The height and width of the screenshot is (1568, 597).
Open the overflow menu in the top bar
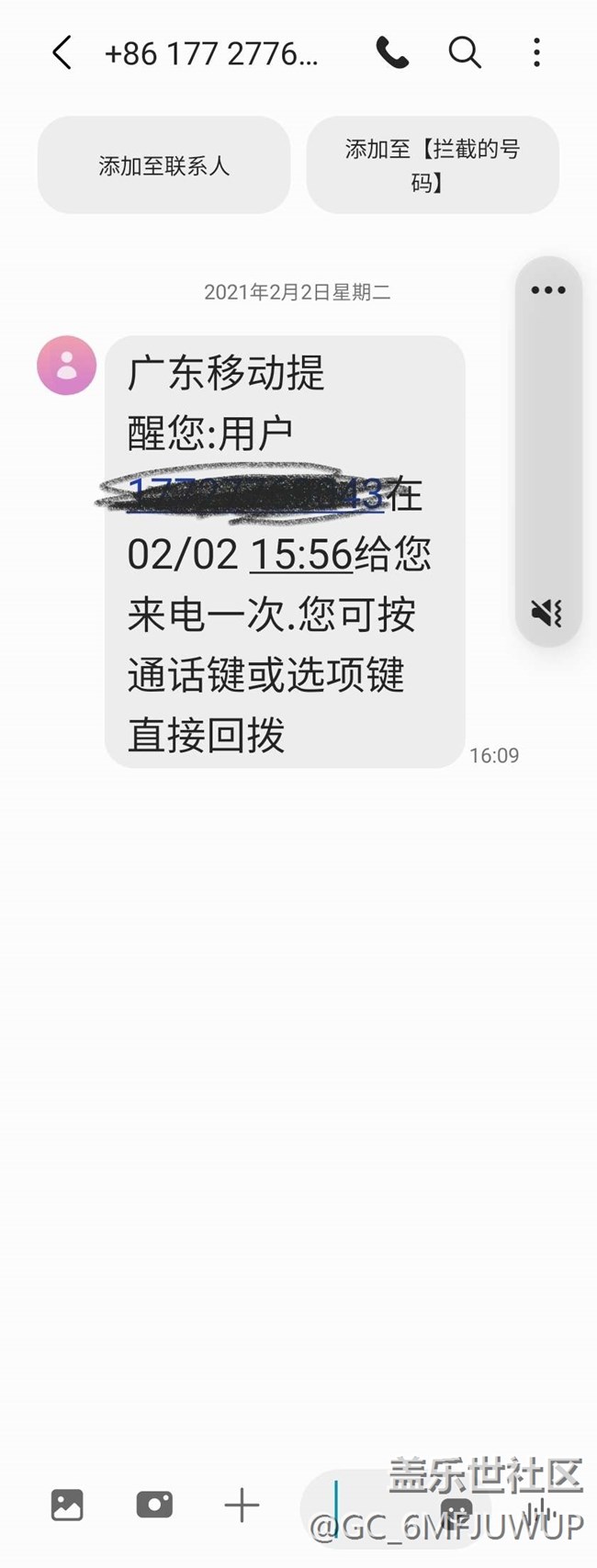(536, 53)
